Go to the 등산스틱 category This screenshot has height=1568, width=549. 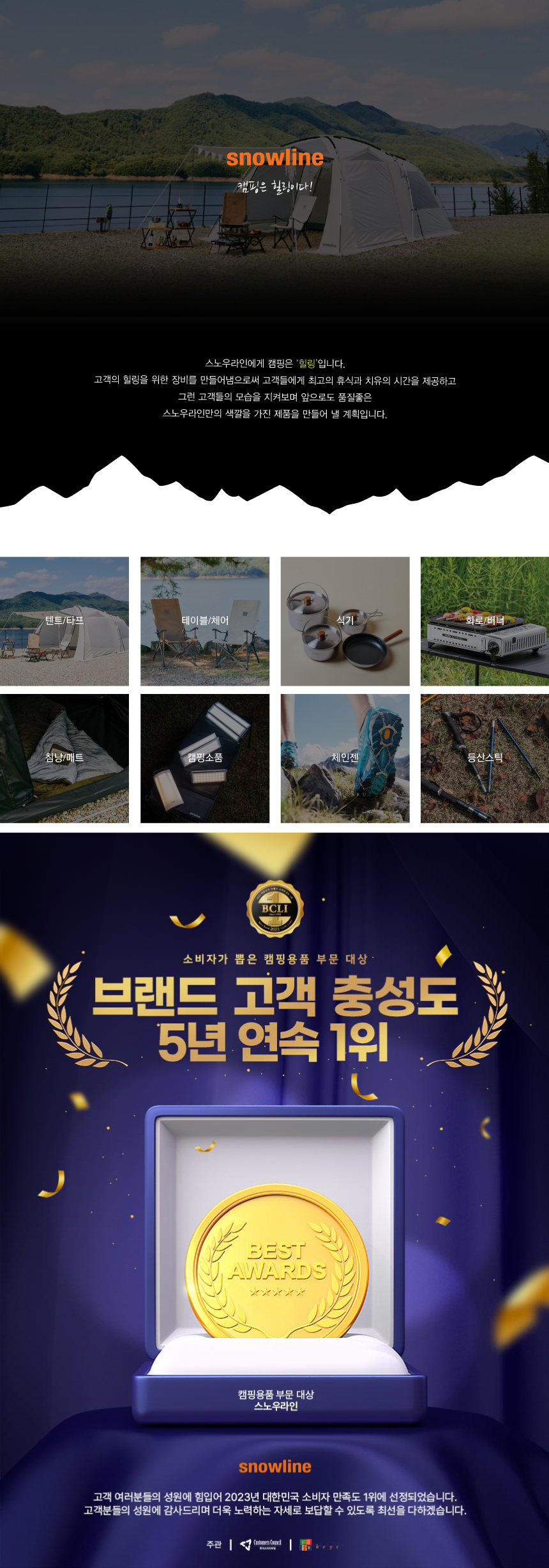click(x=485, y=758)
